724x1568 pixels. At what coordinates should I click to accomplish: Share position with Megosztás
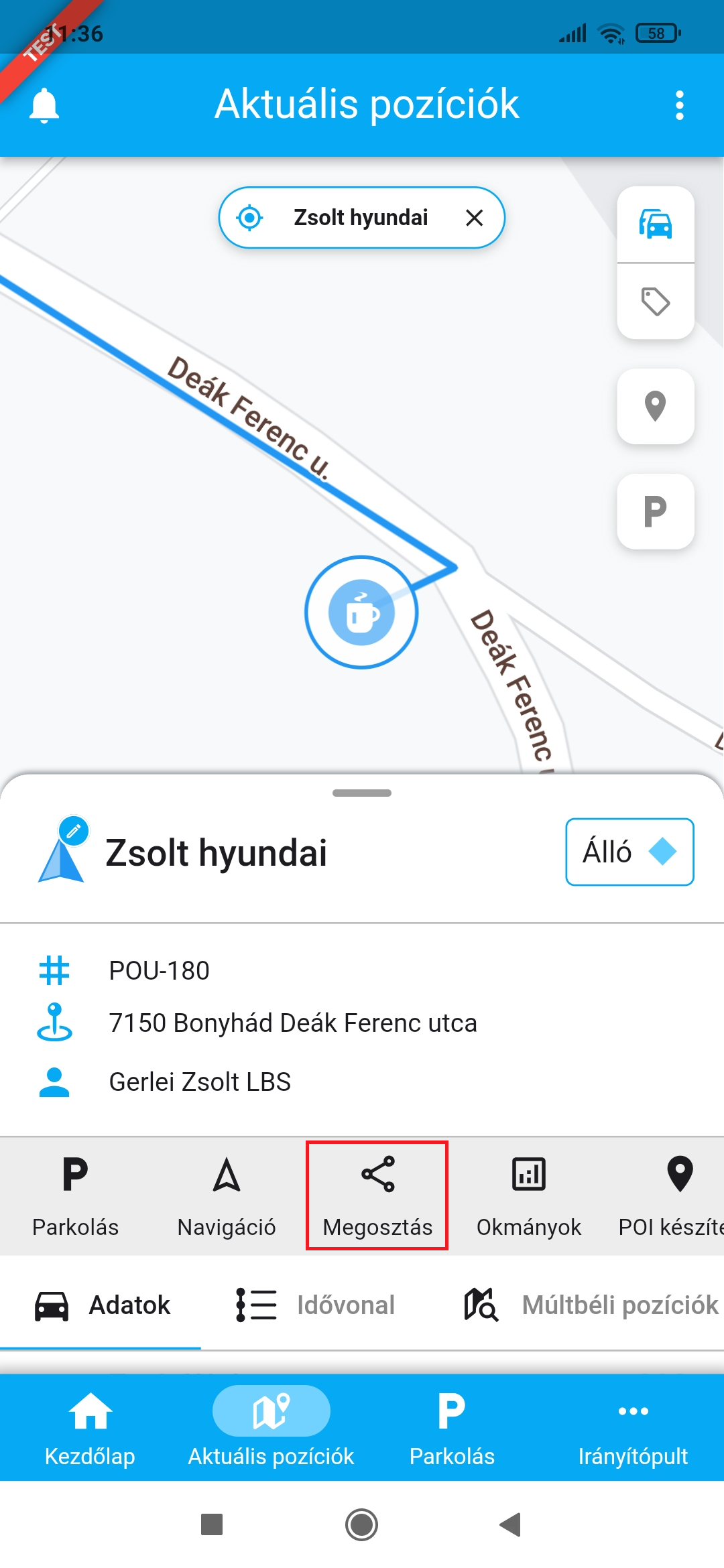(377, 1196)
